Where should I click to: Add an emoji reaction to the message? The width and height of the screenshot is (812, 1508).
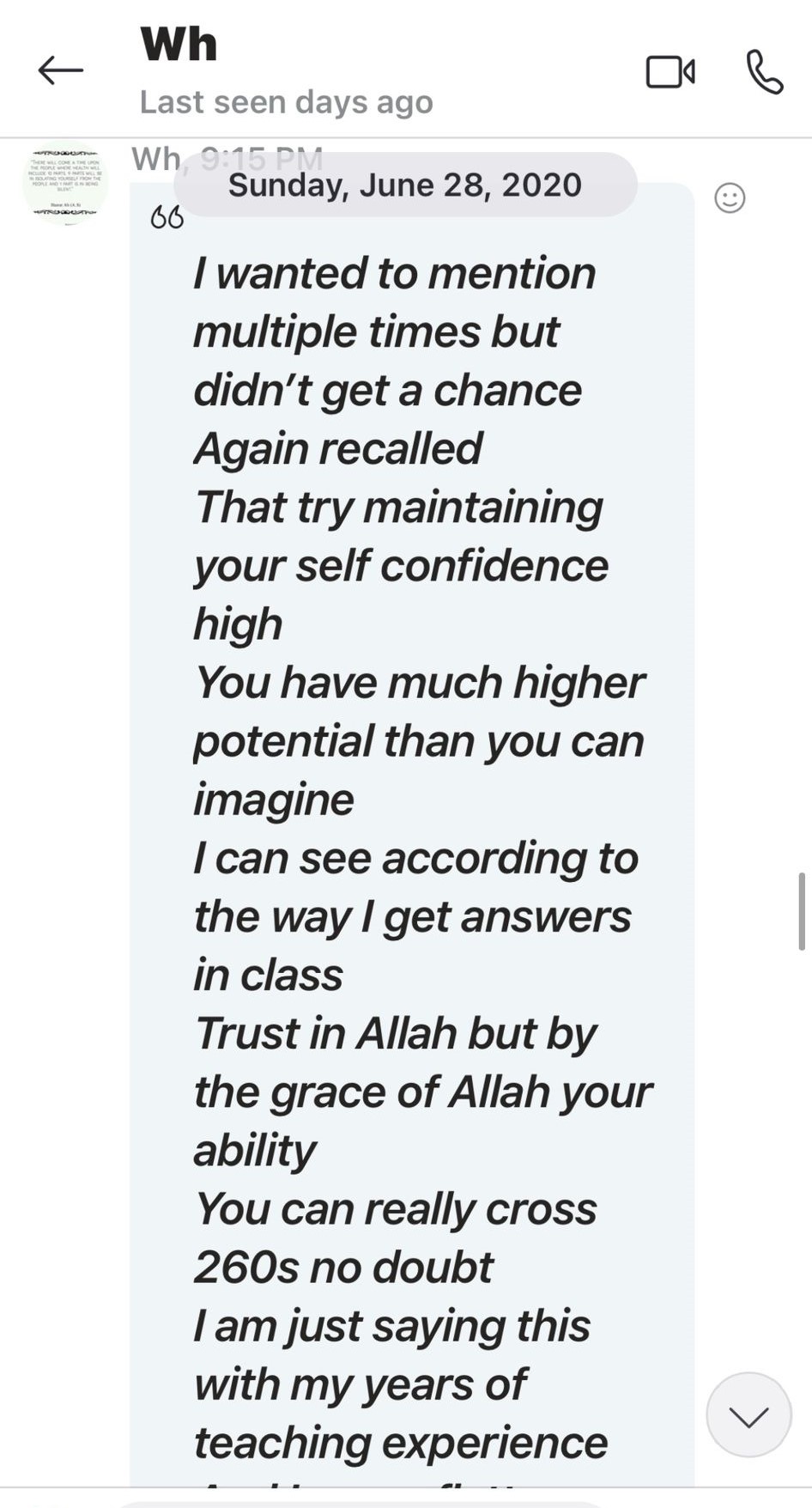click(730, 198)
